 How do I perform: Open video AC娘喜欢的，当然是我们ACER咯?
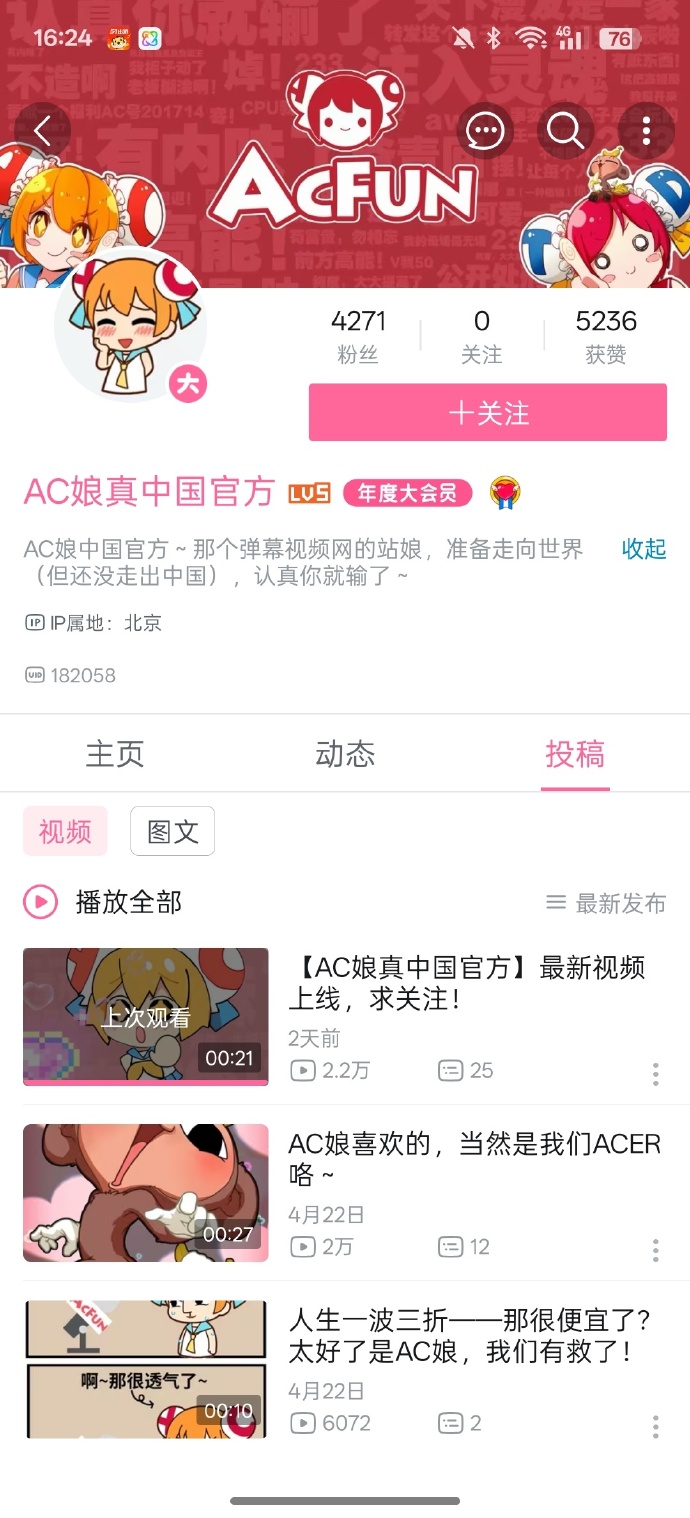(474, 1158)
